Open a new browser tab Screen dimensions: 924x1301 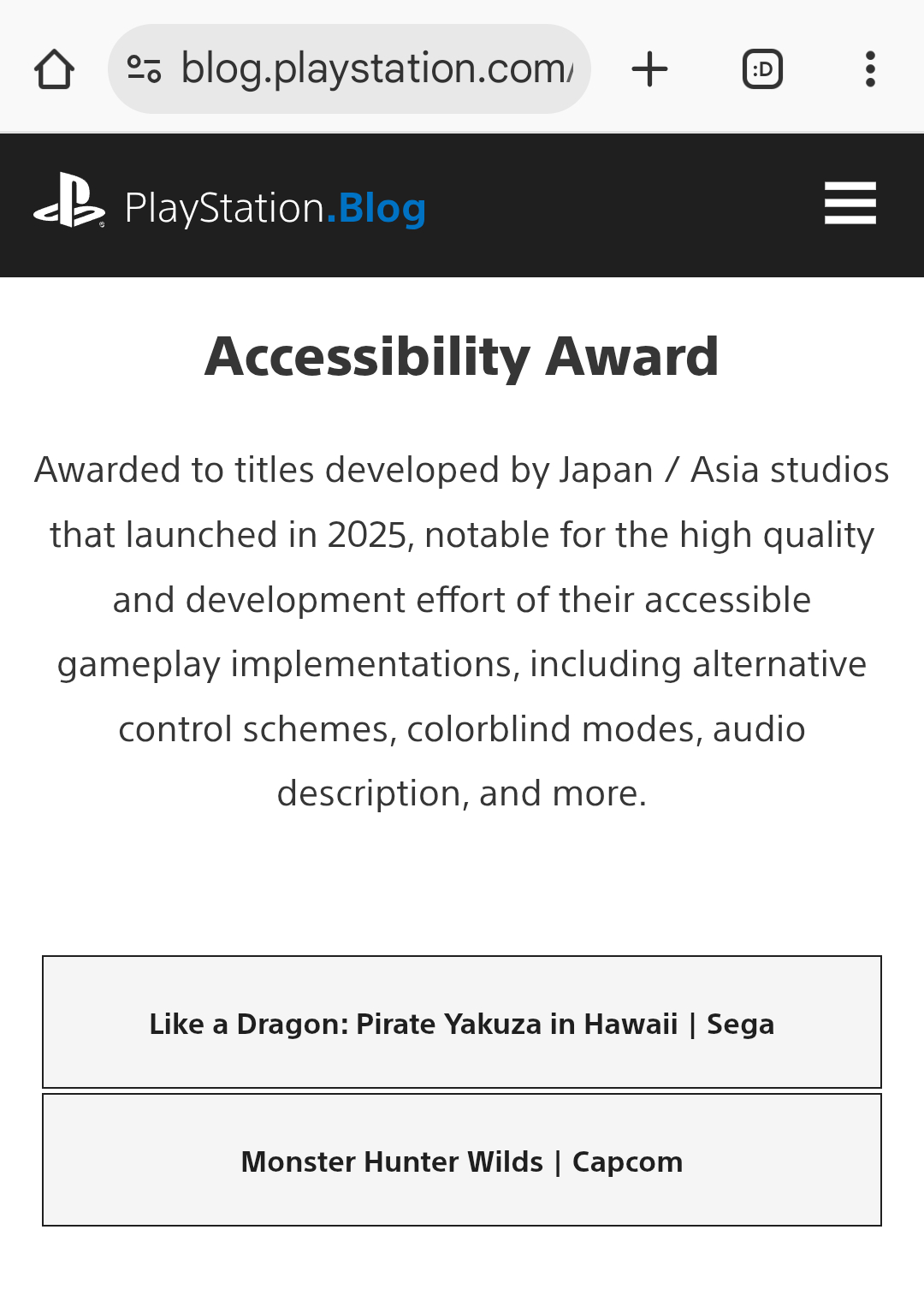(649, 69)
